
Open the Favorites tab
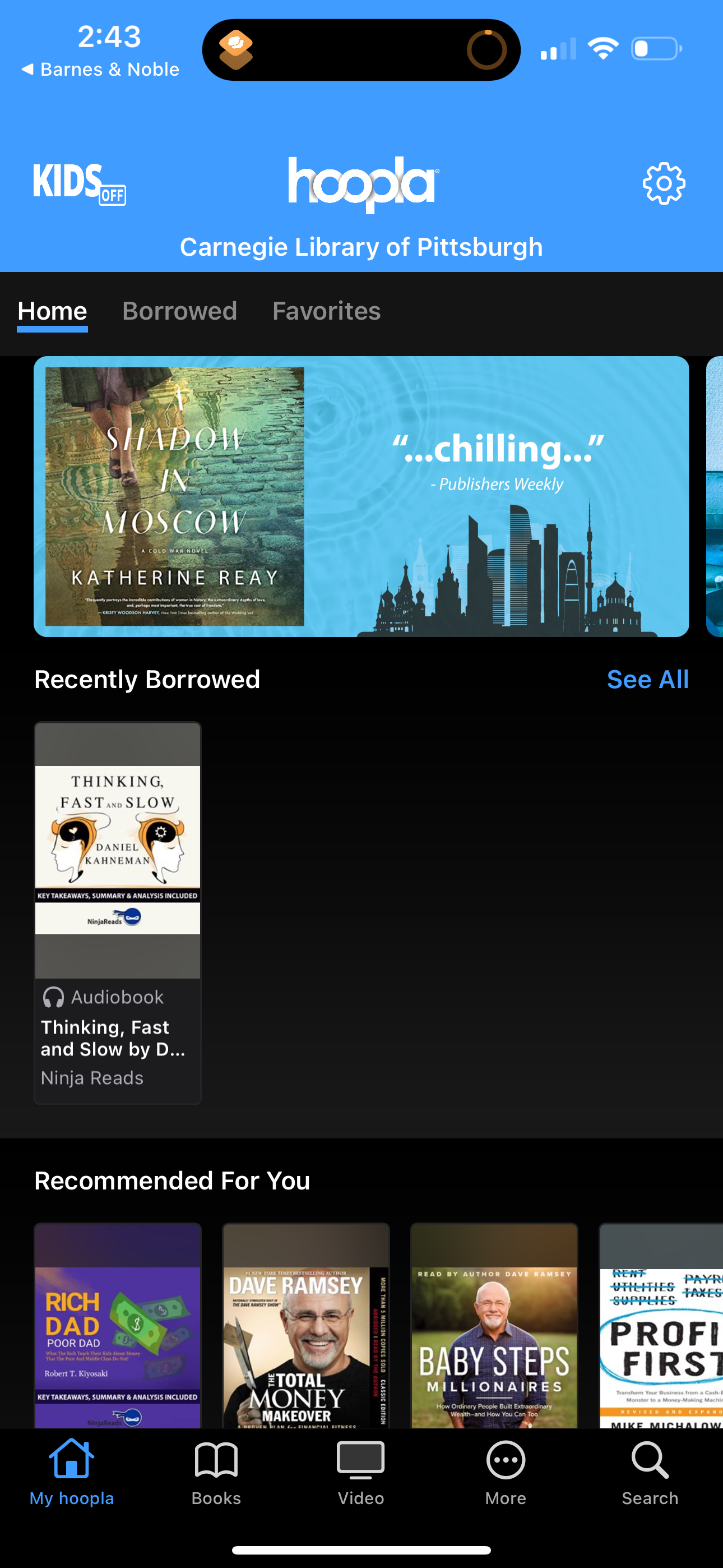(x=326, y=311)
